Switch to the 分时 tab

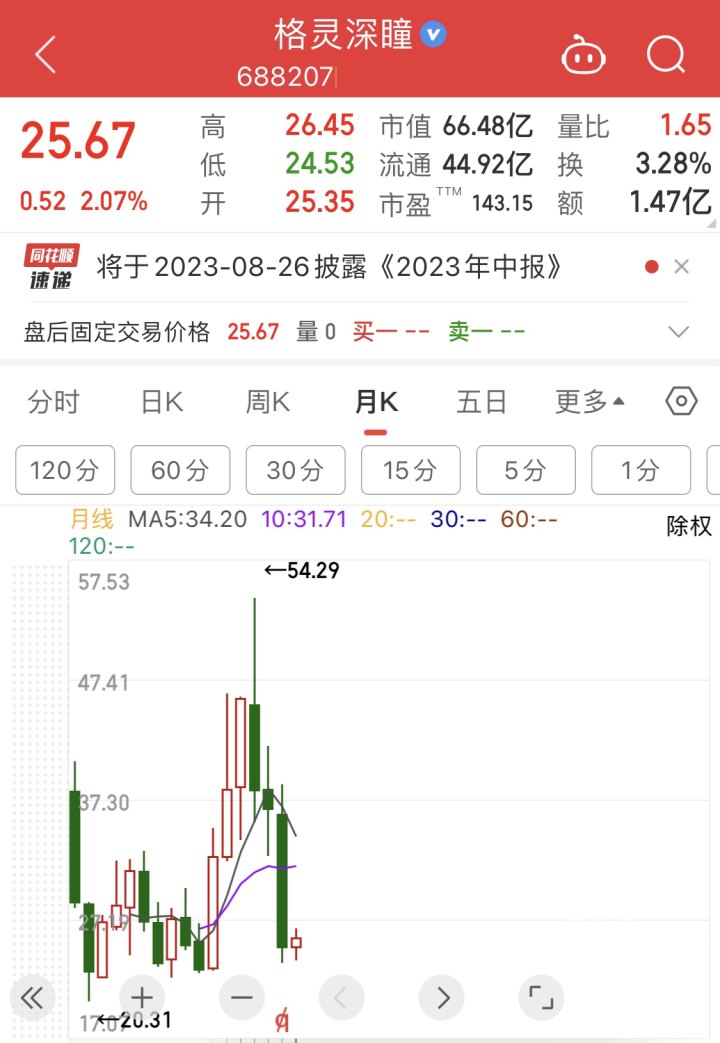pos(55,401)
